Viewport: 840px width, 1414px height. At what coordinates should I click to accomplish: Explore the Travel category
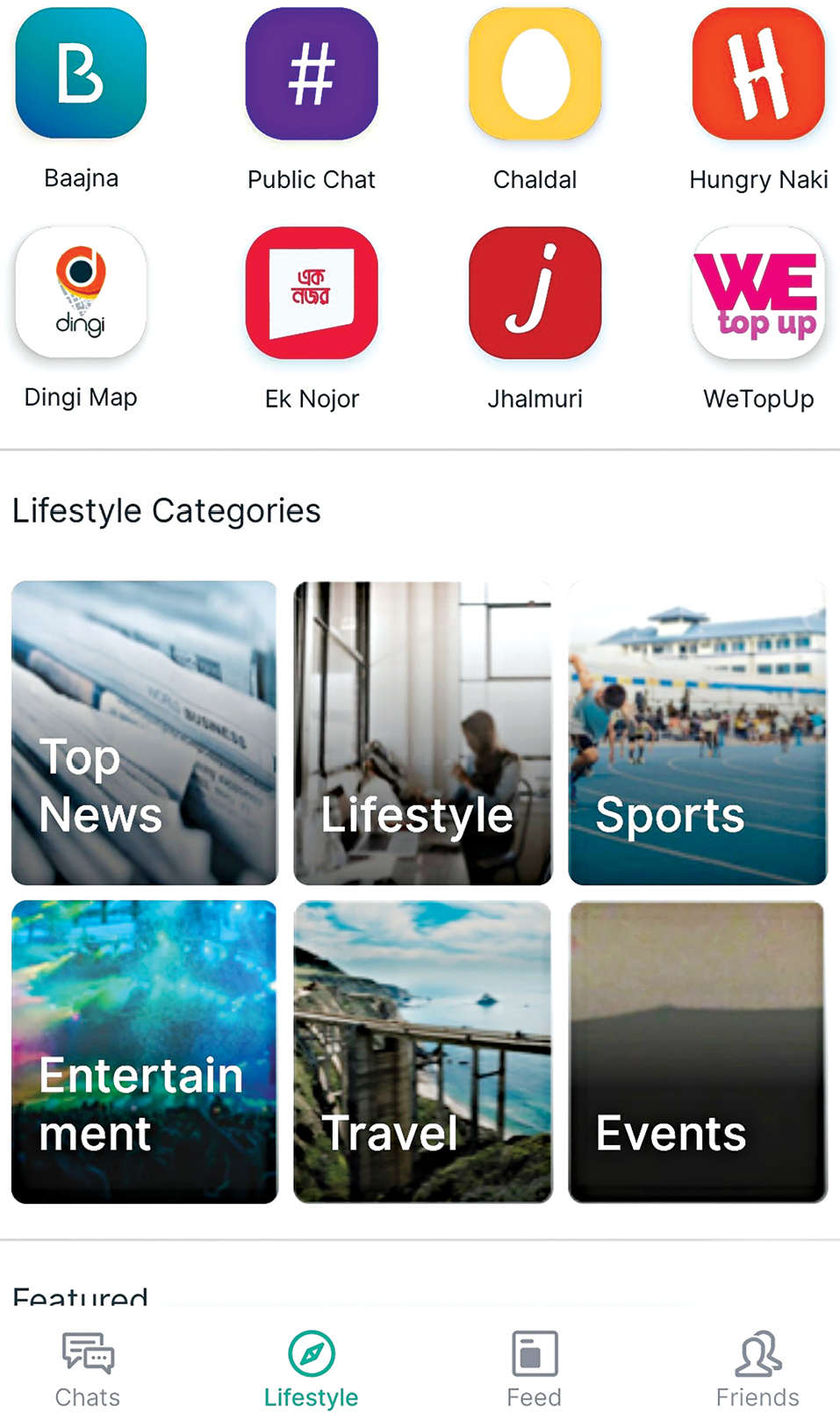422,1051
